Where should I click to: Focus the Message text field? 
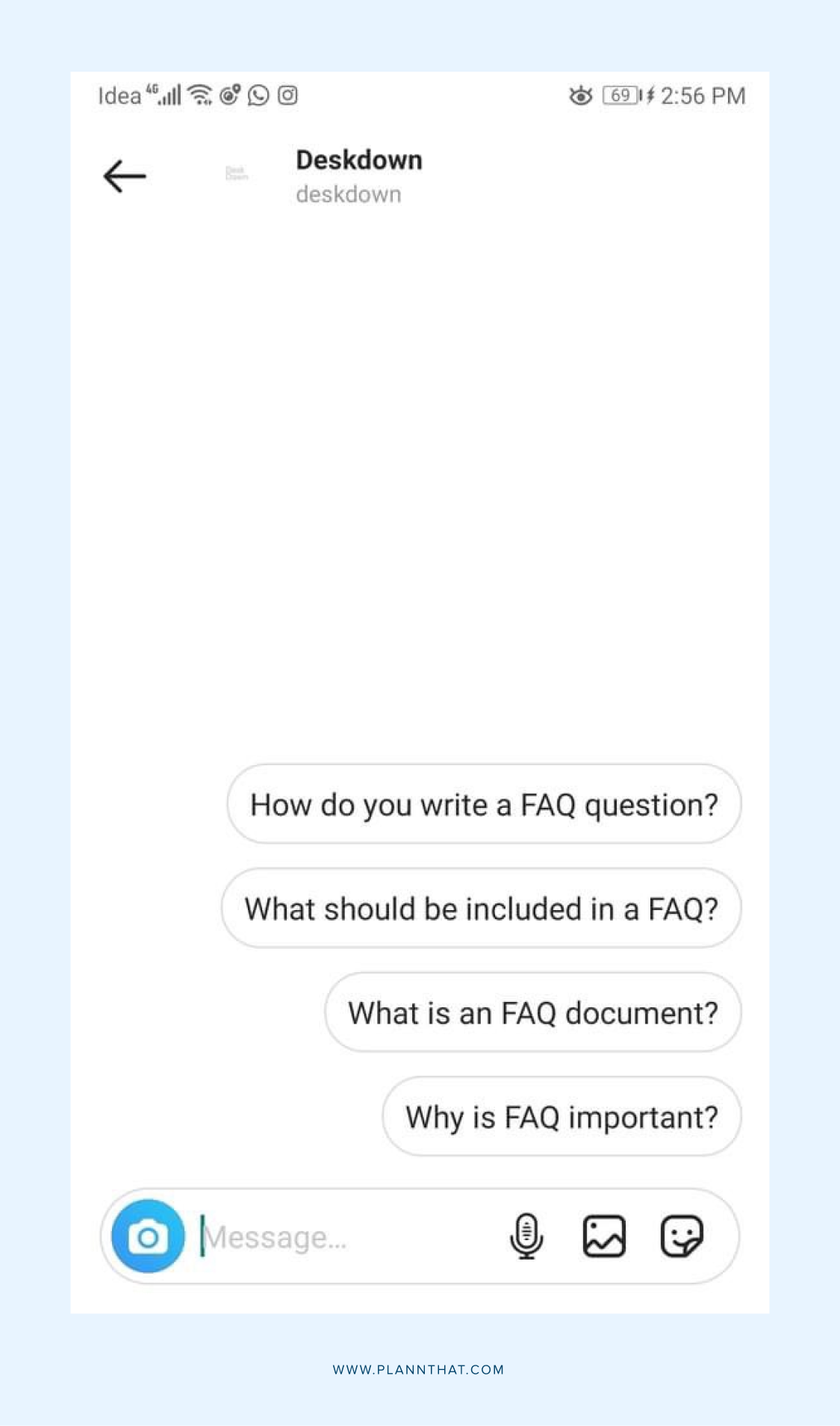coord(343,1237)
